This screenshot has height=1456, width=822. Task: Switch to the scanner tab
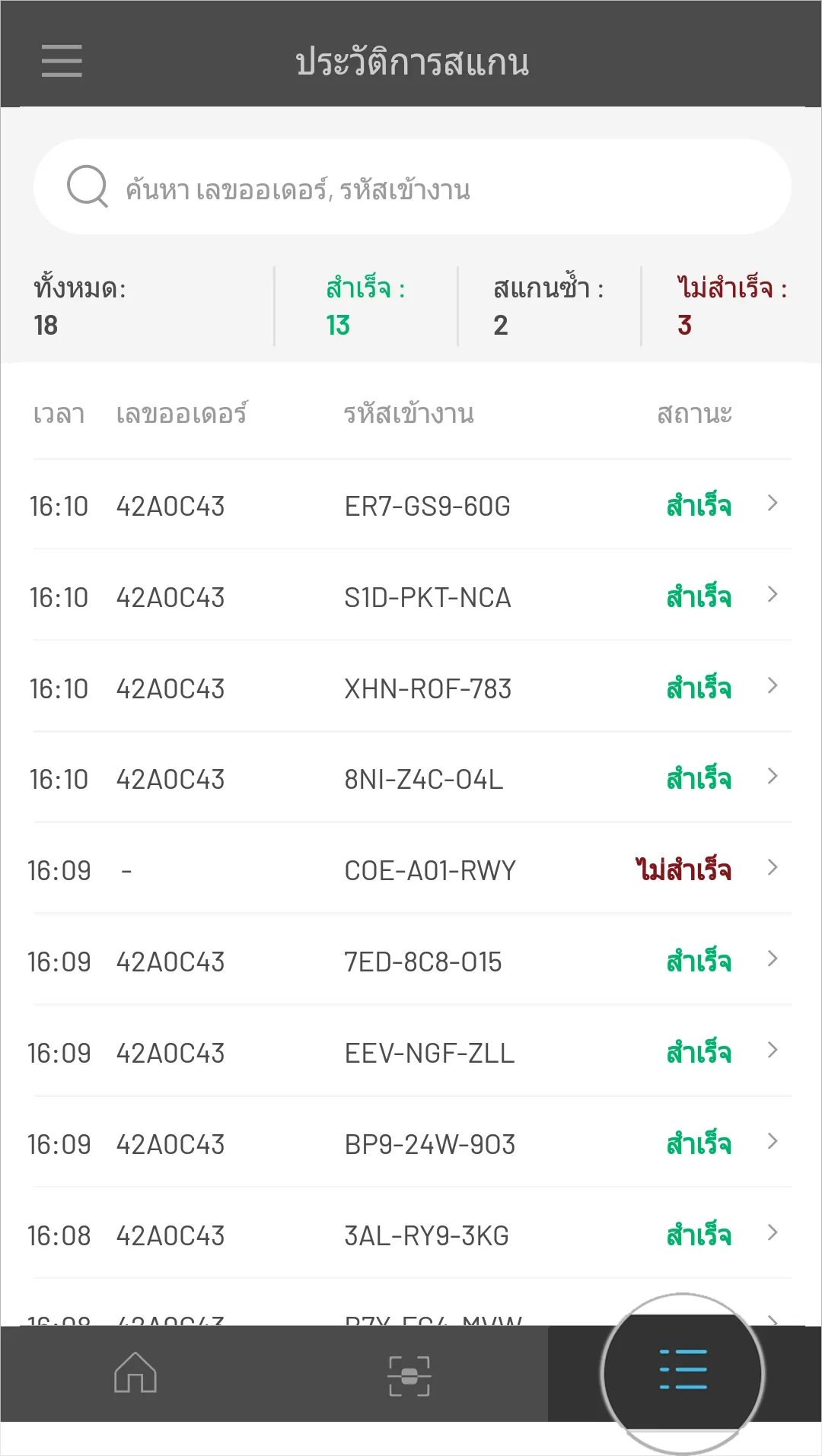tap(409, 1375)
